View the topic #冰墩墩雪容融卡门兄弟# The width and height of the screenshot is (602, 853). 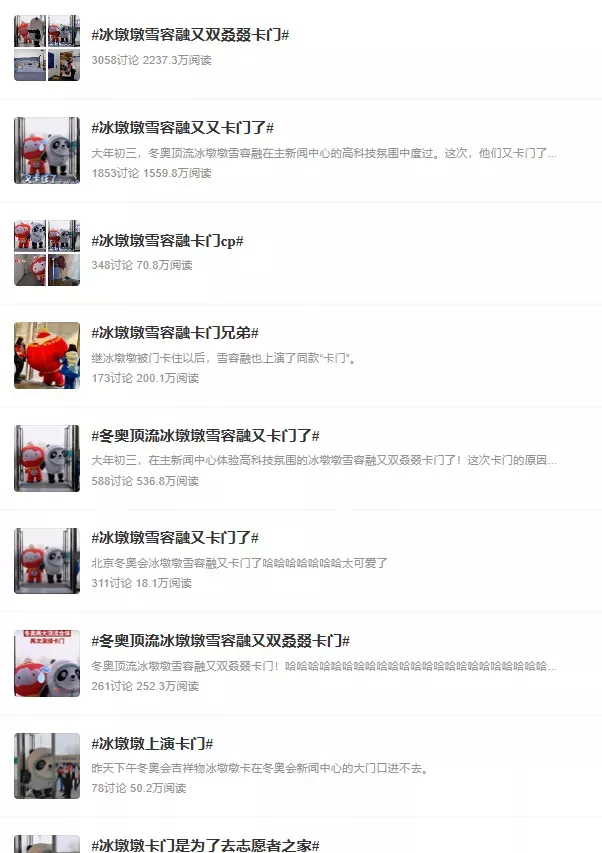pos(175,333)
